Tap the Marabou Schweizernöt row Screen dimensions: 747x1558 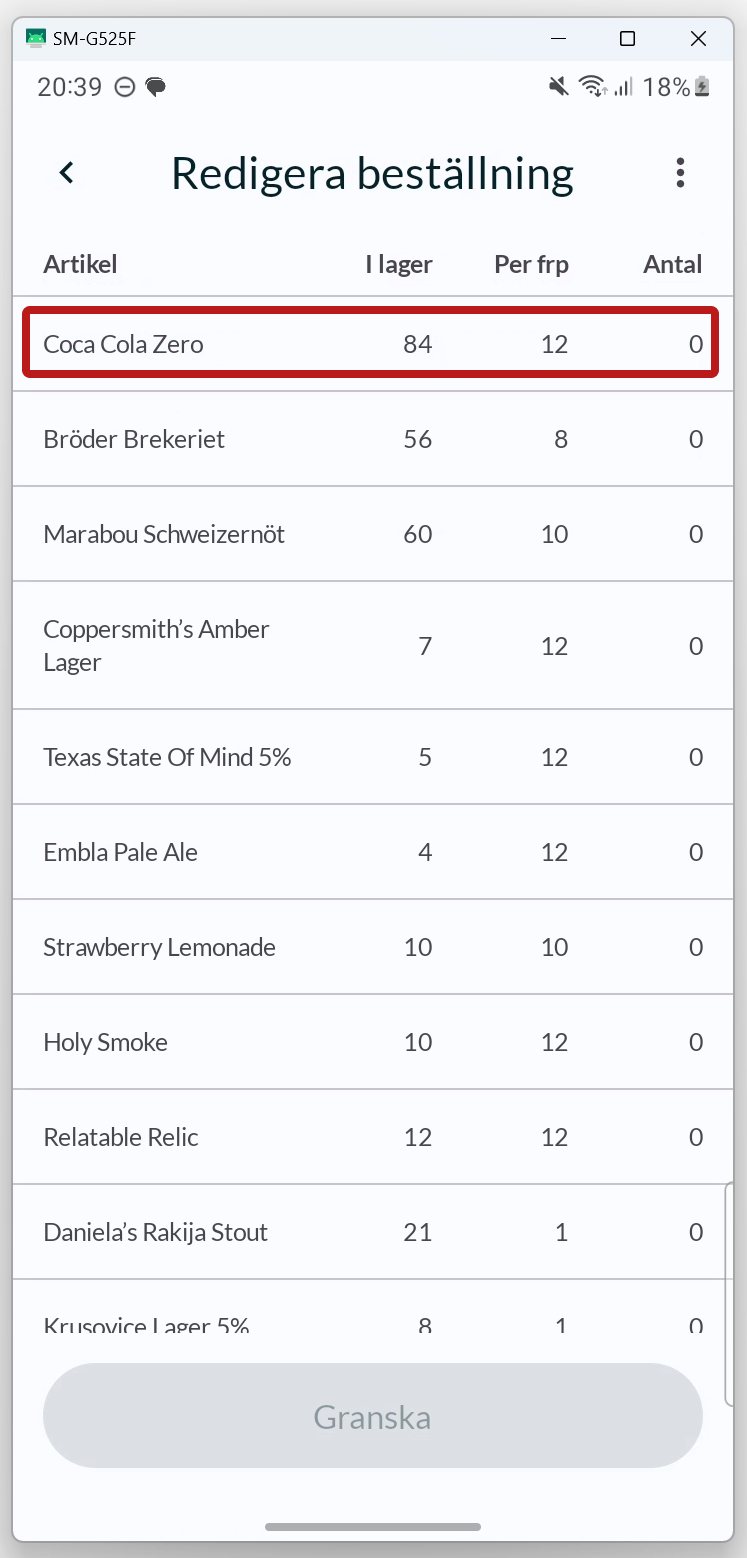[372, 534]
